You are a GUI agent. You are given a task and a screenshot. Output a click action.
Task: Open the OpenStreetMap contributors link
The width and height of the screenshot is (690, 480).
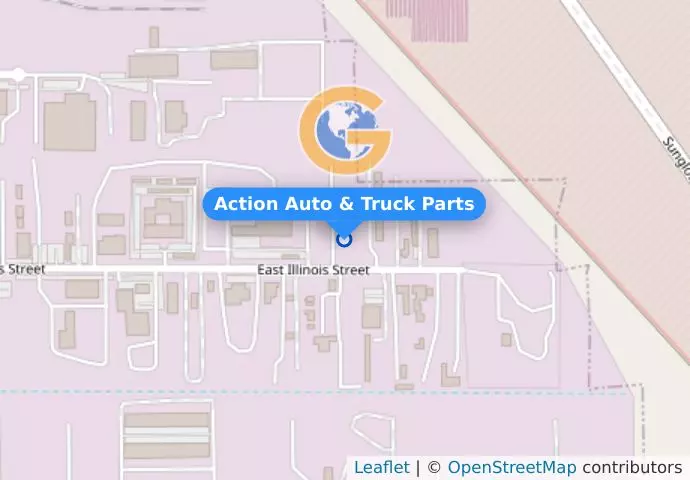pos(511,467)
